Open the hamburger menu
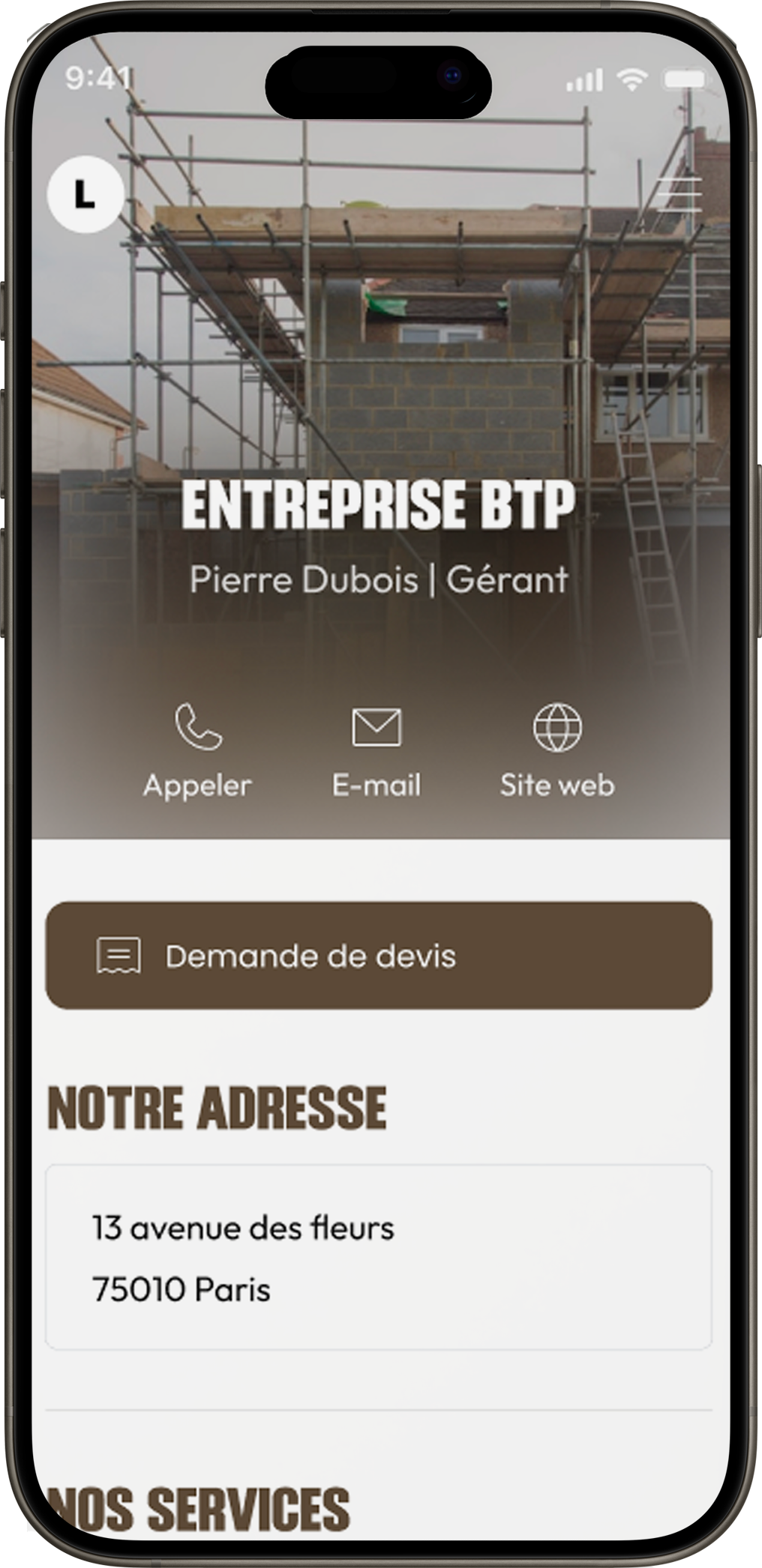The width and height of the screenshot is (762, 1568). click(x=679, y=193)
